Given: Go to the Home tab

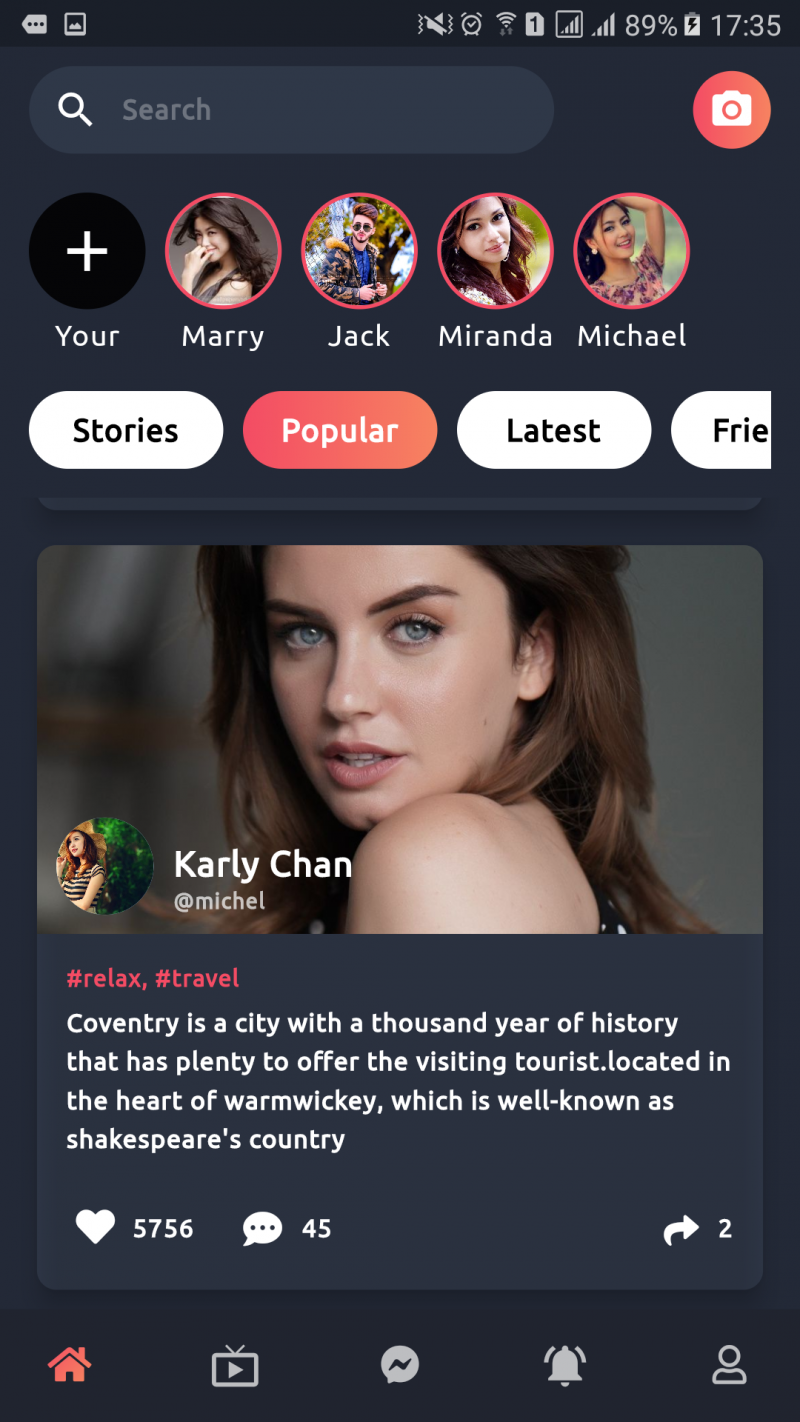Looking at the screenshot, I should 70,1365.
